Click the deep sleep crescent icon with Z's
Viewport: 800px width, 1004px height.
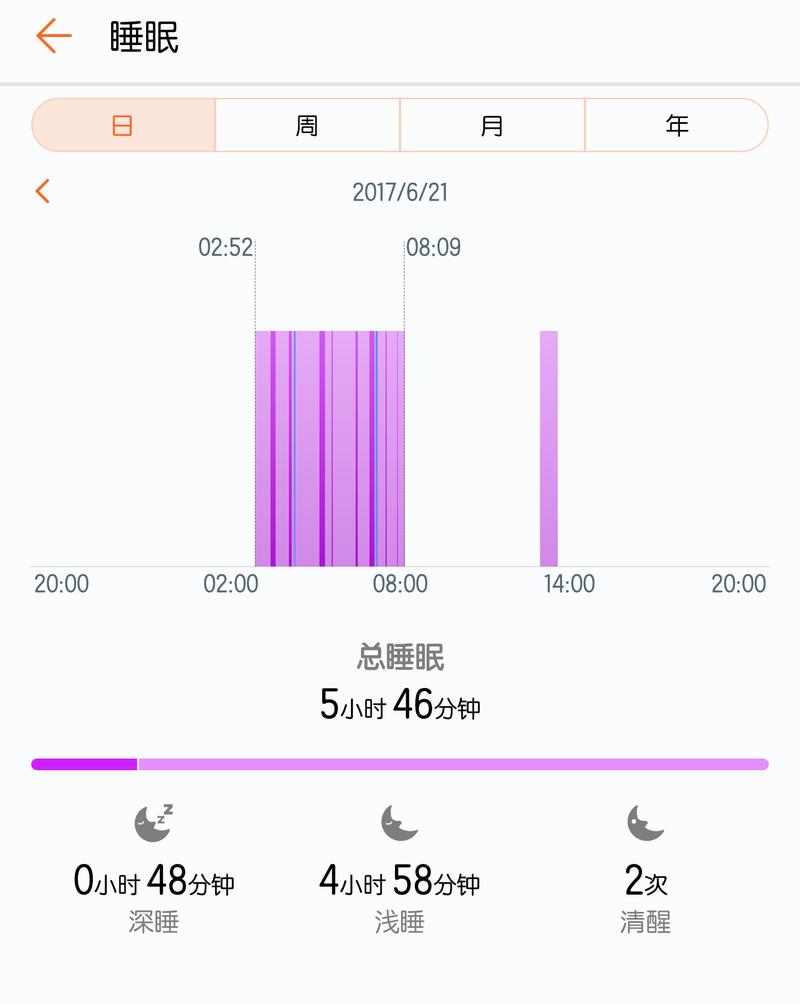[152, 822]
